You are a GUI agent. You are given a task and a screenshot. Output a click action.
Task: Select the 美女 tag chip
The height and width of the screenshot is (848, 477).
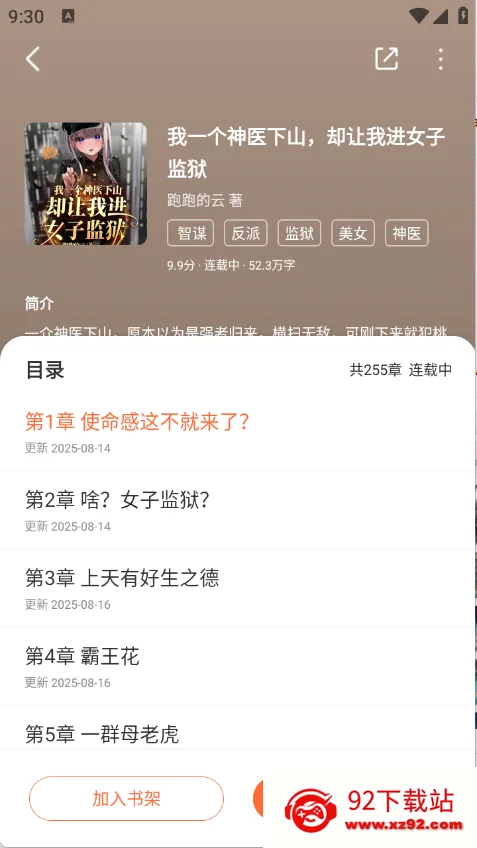(x=353, y=233)
